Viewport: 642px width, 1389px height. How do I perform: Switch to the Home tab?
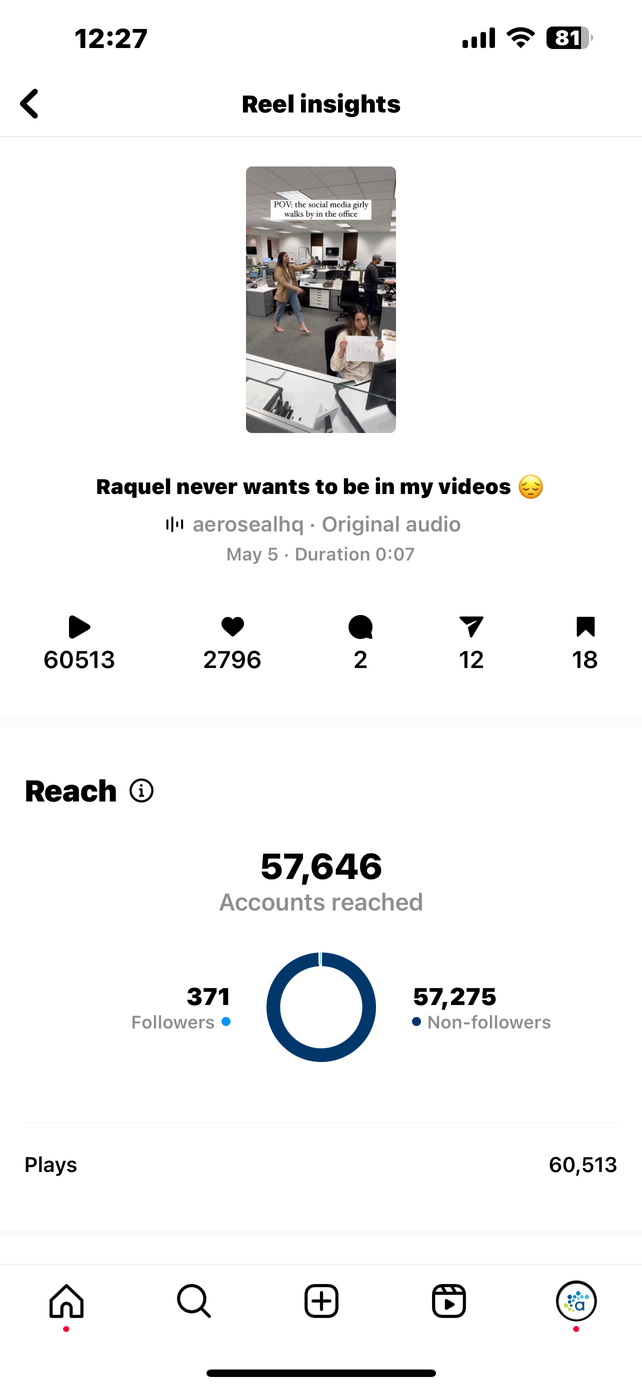66,1301
